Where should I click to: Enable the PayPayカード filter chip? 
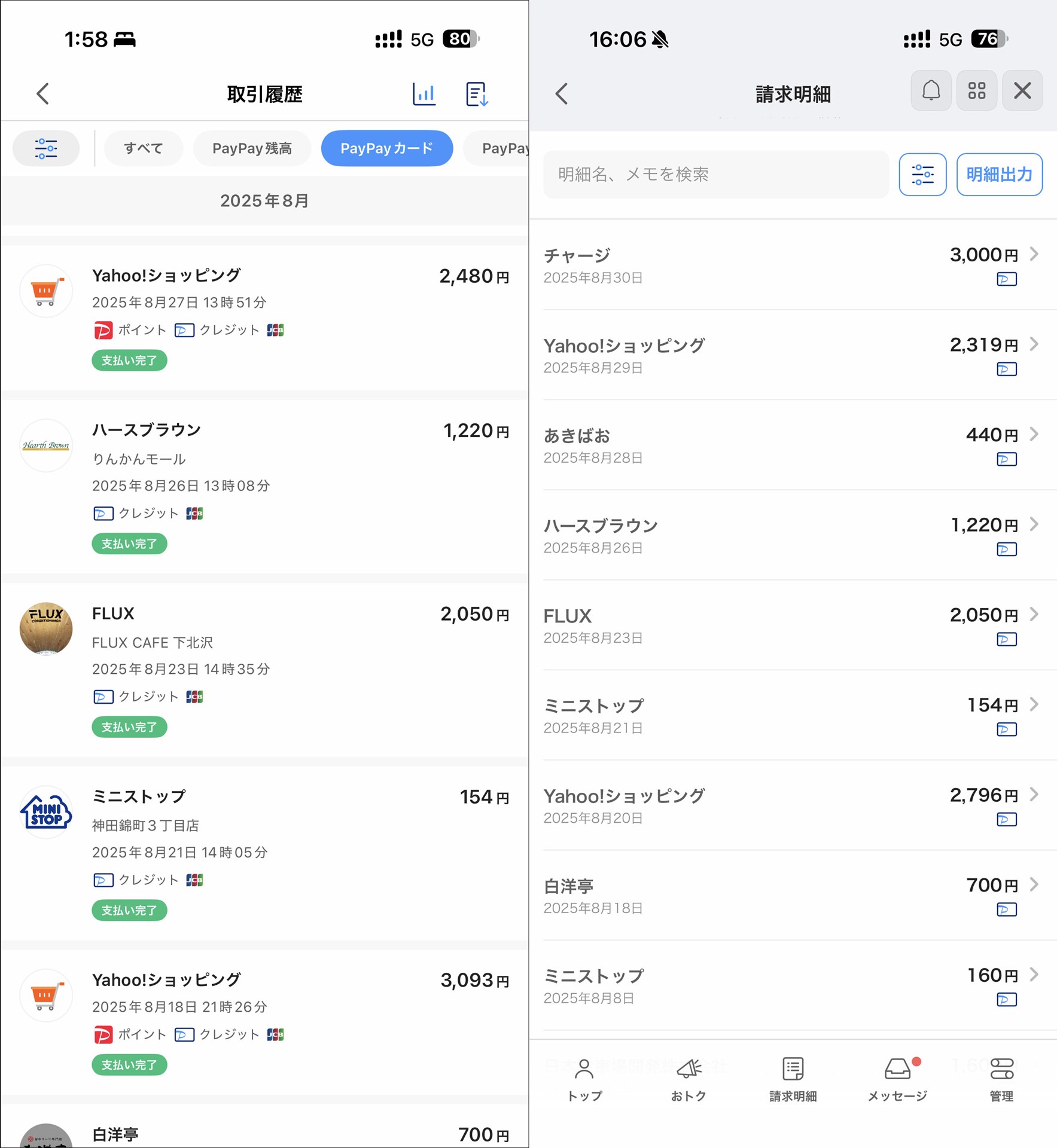click(x=386, y=148)
